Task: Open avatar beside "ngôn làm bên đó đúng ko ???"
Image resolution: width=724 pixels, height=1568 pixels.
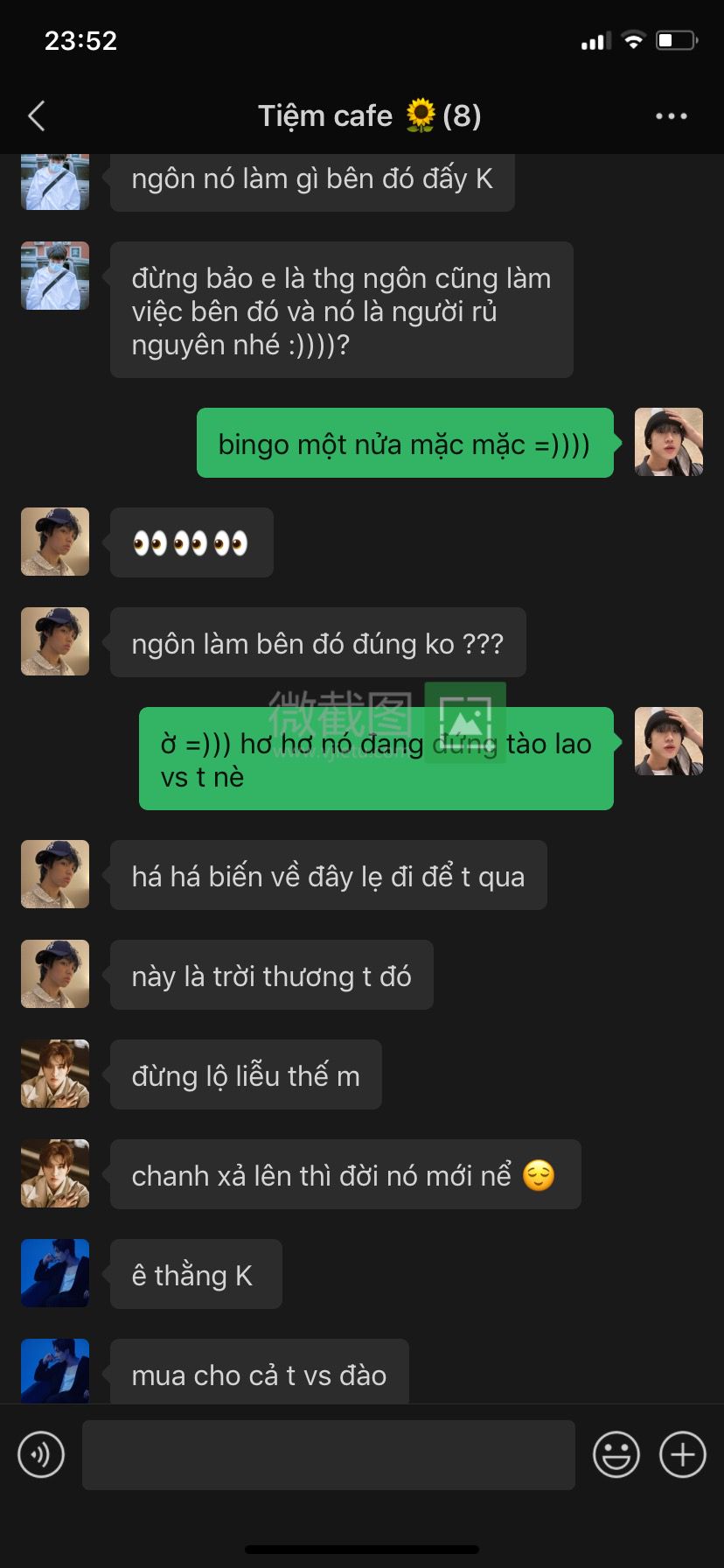Action: (x=55, y=641)
